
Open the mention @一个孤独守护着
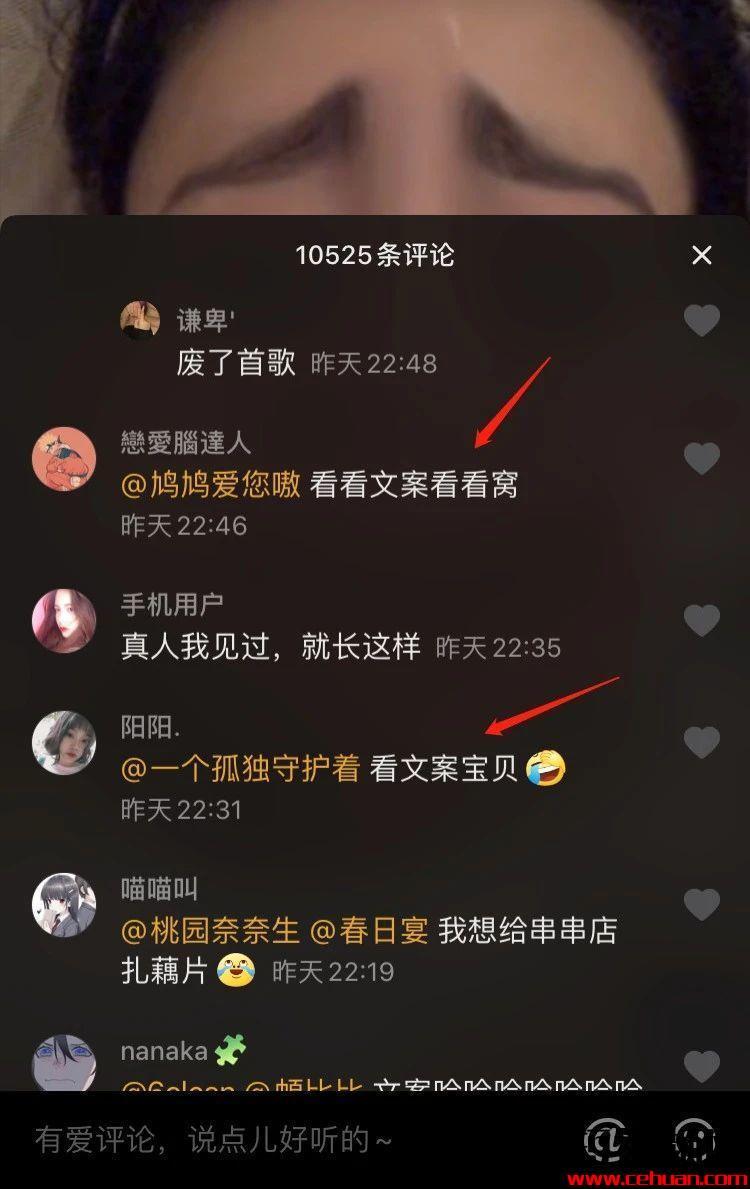(x=240, y=768)
